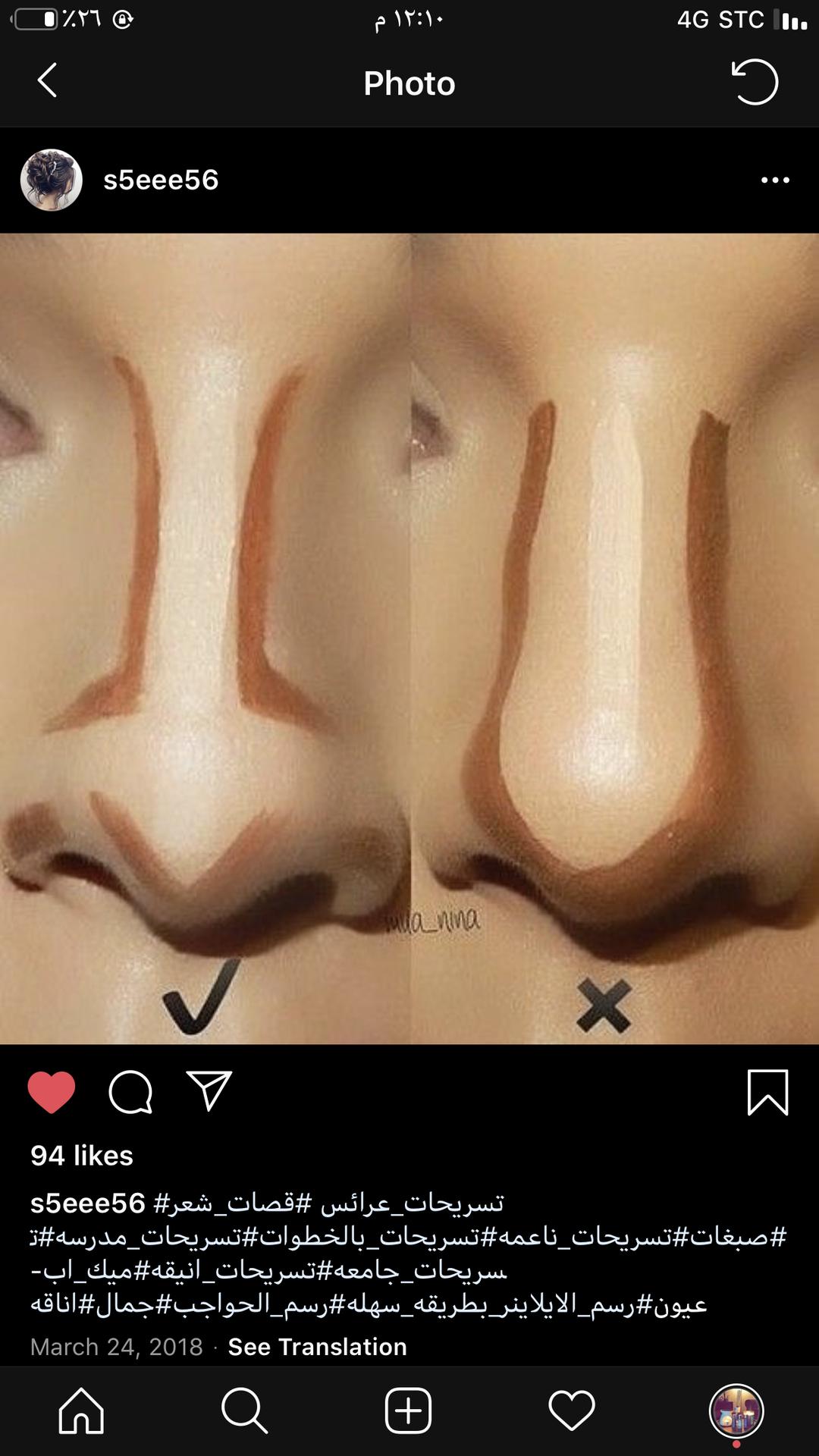Share the post via paper plane icon
This screenshot has height=1456, width=819.
click(x=209, y=1091)
